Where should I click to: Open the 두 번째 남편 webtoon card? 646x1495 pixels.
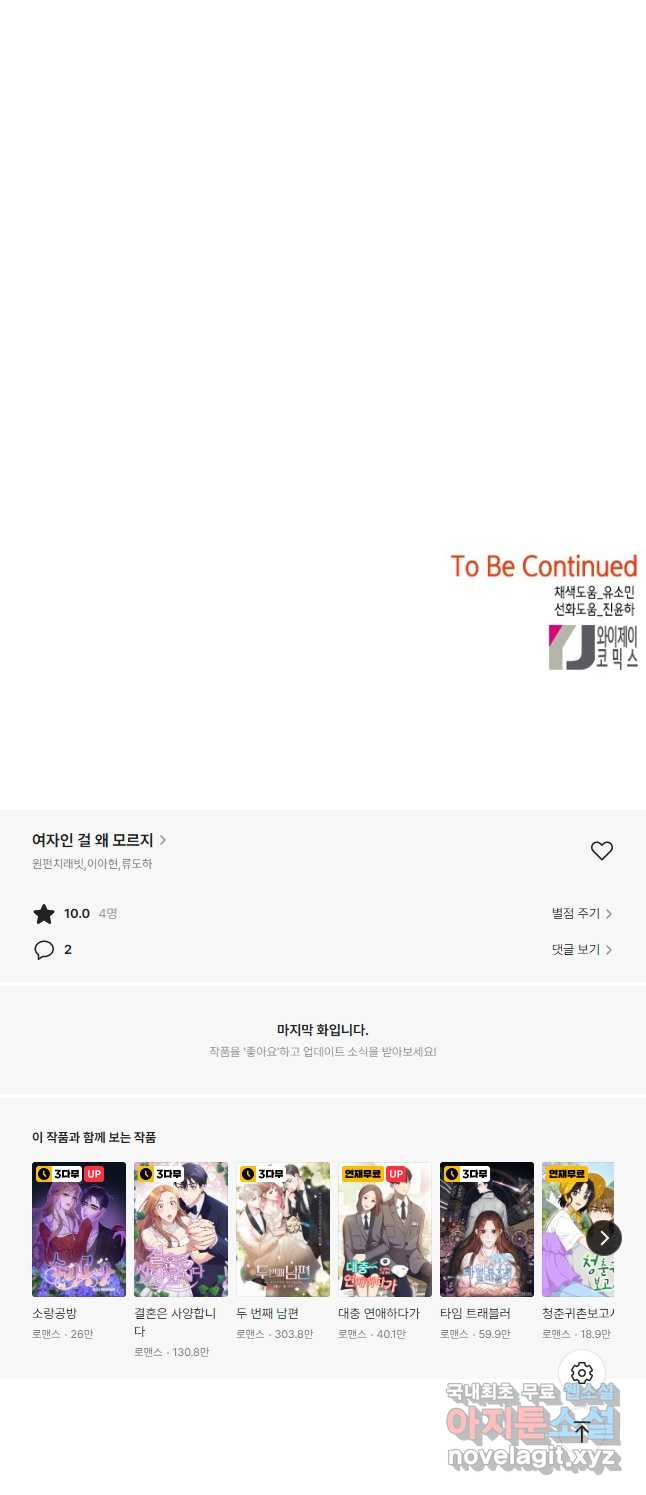(x=283, y=1229)
